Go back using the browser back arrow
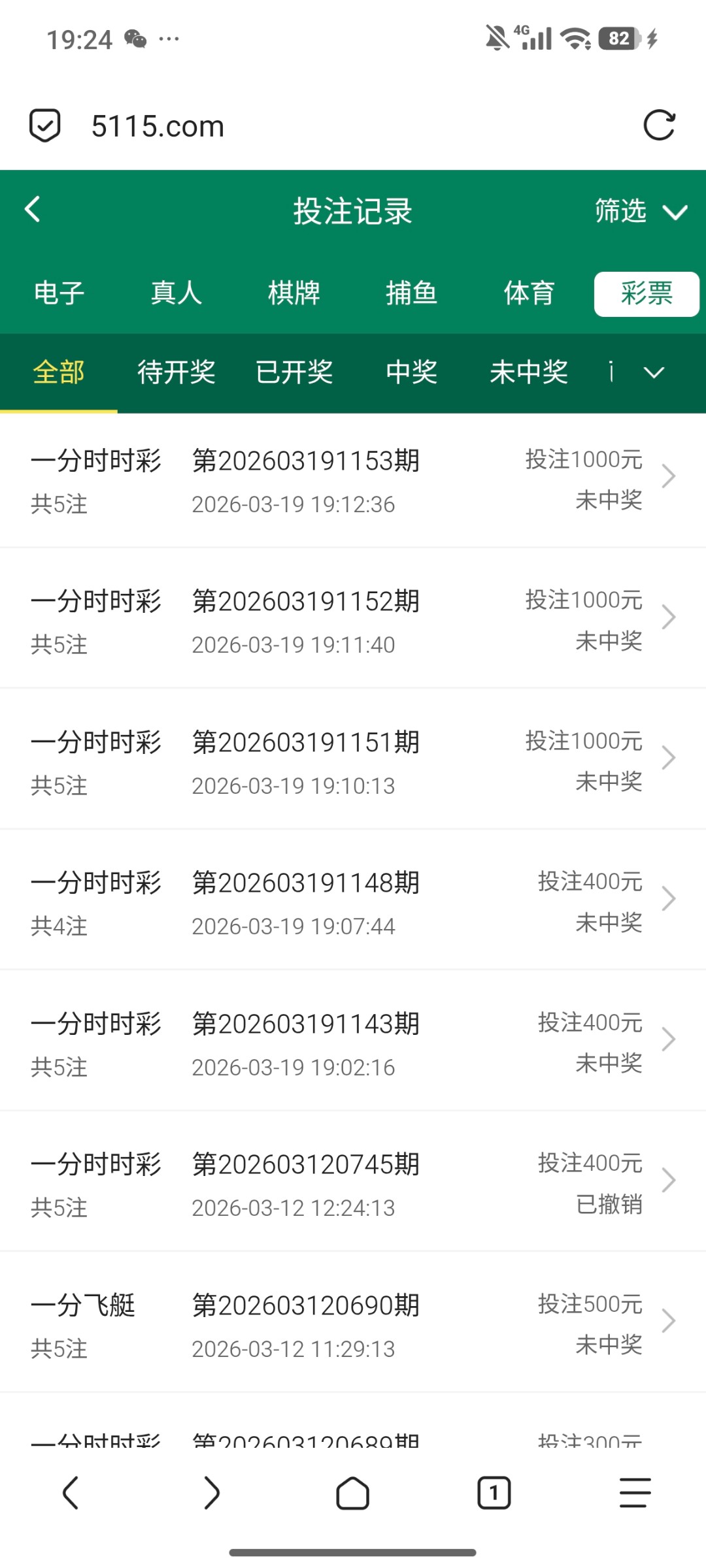 71,1493
